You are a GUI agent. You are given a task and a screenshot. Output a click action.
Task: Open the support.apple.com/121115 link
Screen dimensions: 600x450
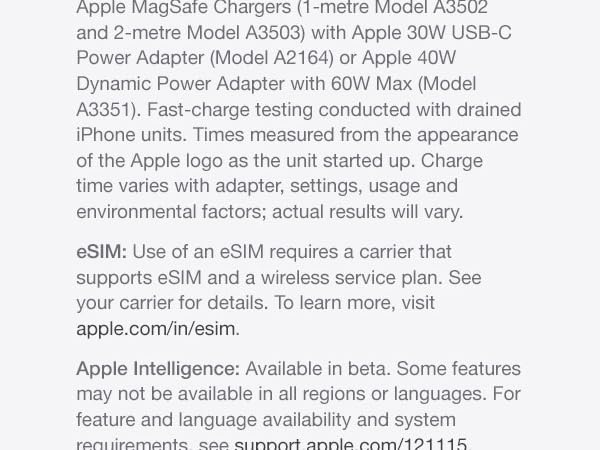[x=350, y=443]
